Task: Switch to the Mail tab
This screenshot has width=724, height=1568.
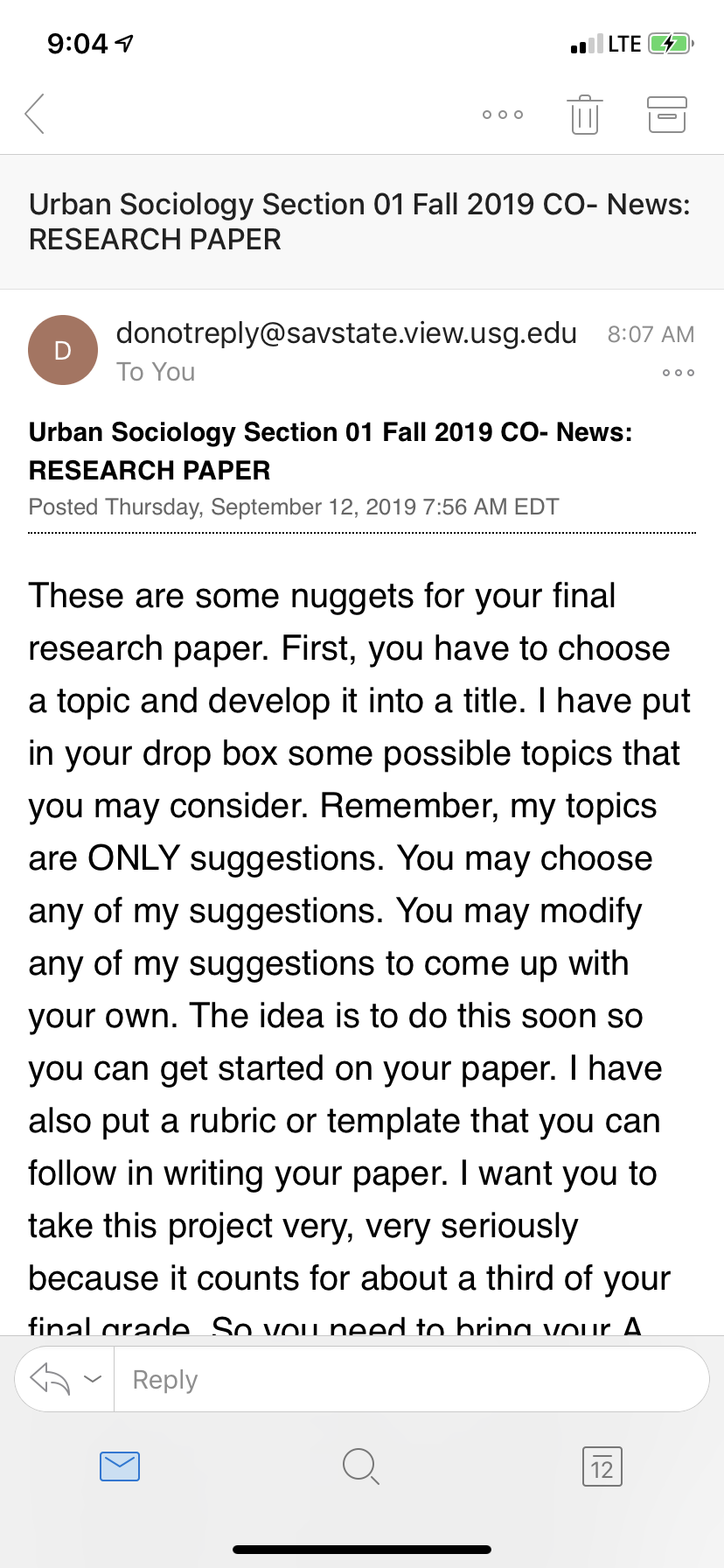Action: coord(120,1466)
